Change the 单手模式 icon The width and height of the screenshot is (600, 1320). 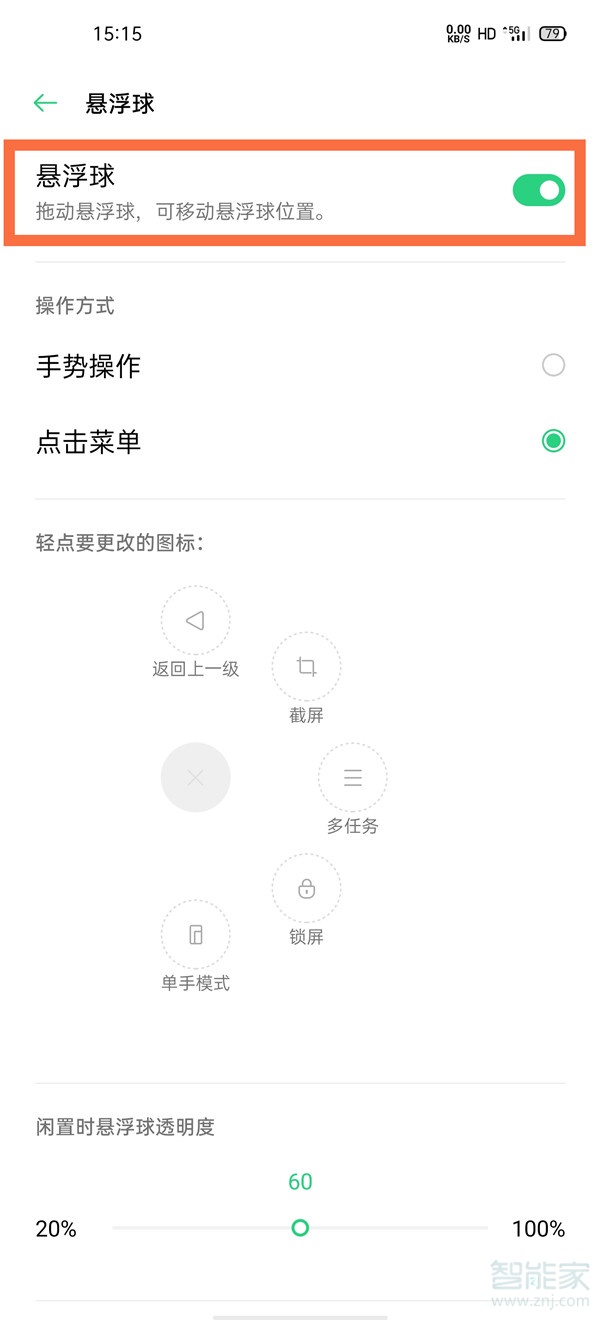point(196,935)
